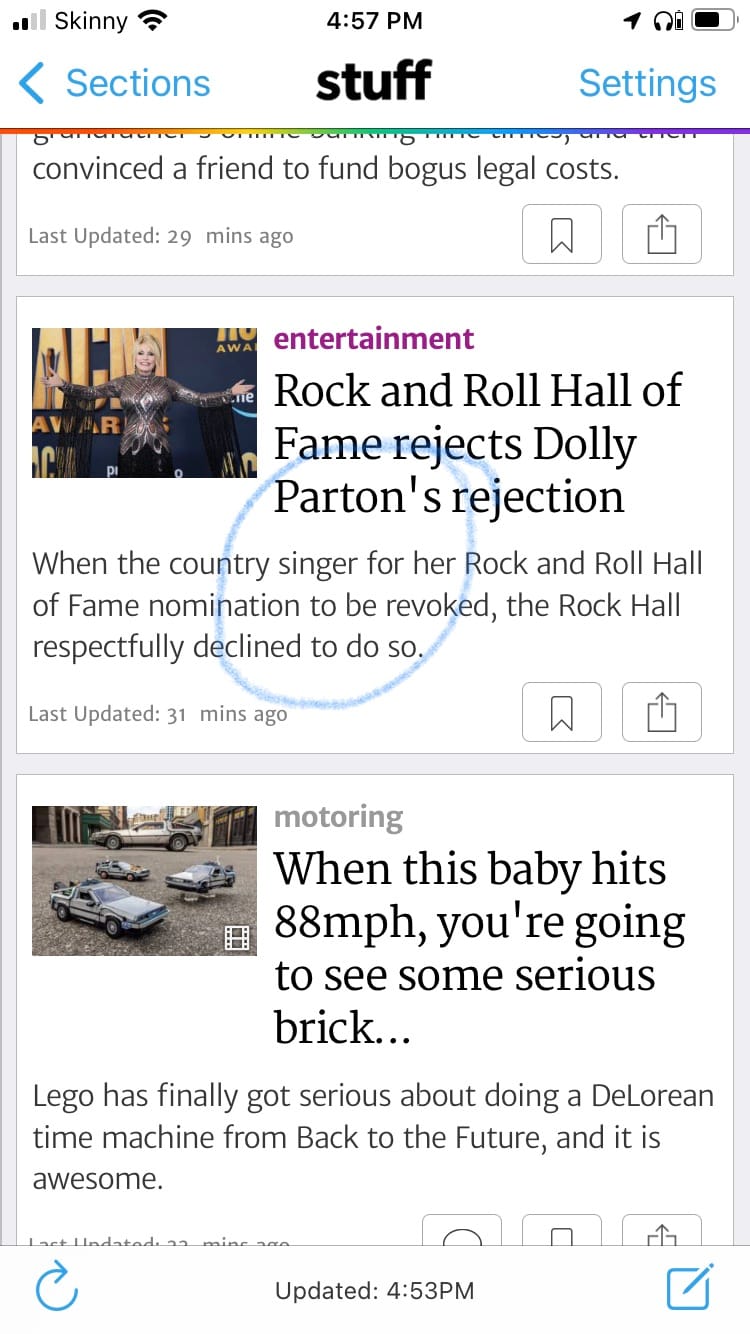Tap the compose icon in bottom toolbar
This screenshot has height=1334, width=750.
[x=690, y=1288]
